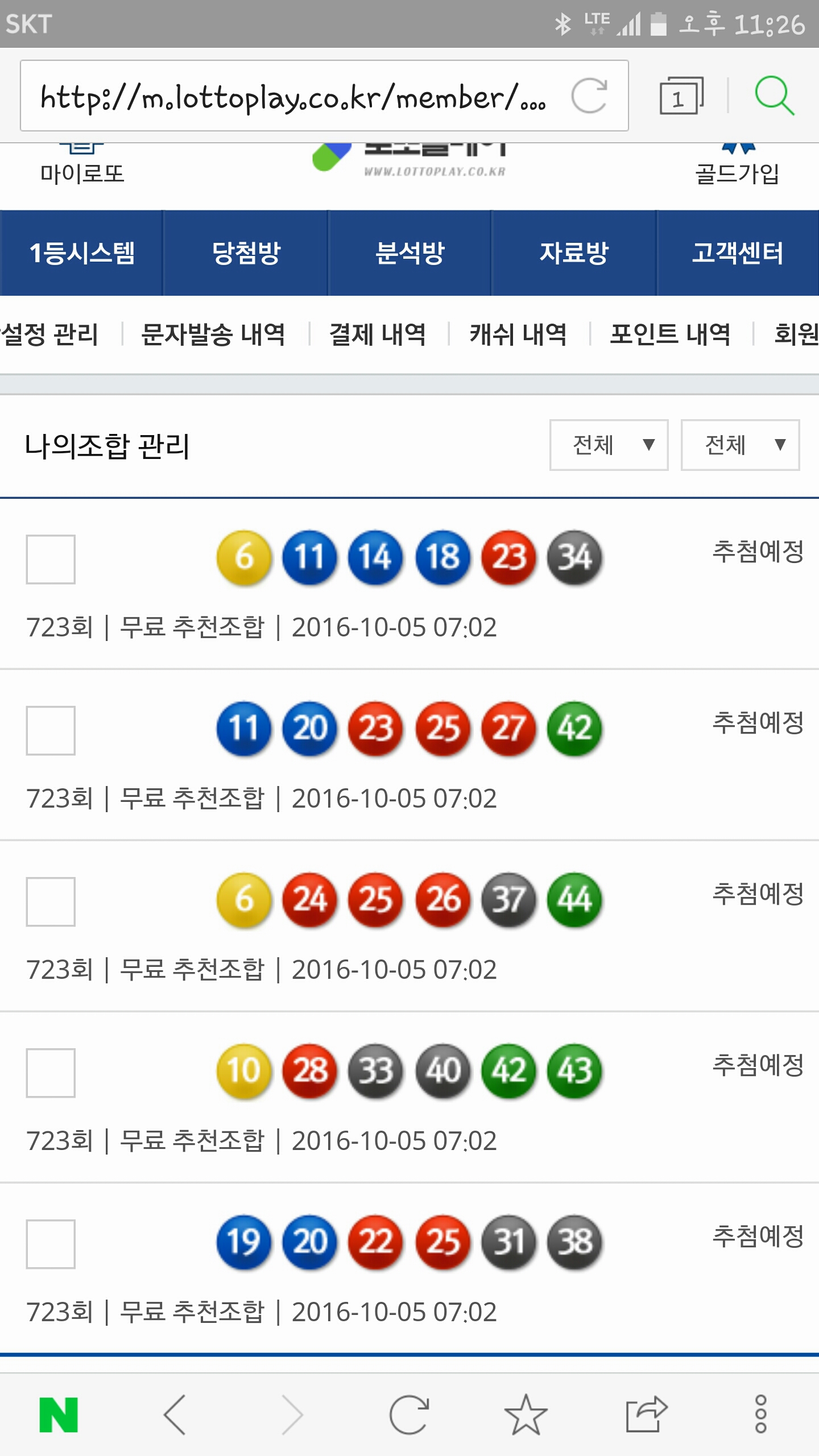Share this page
Viewport: 819px width, 1456px height.
click(646, 1414)
